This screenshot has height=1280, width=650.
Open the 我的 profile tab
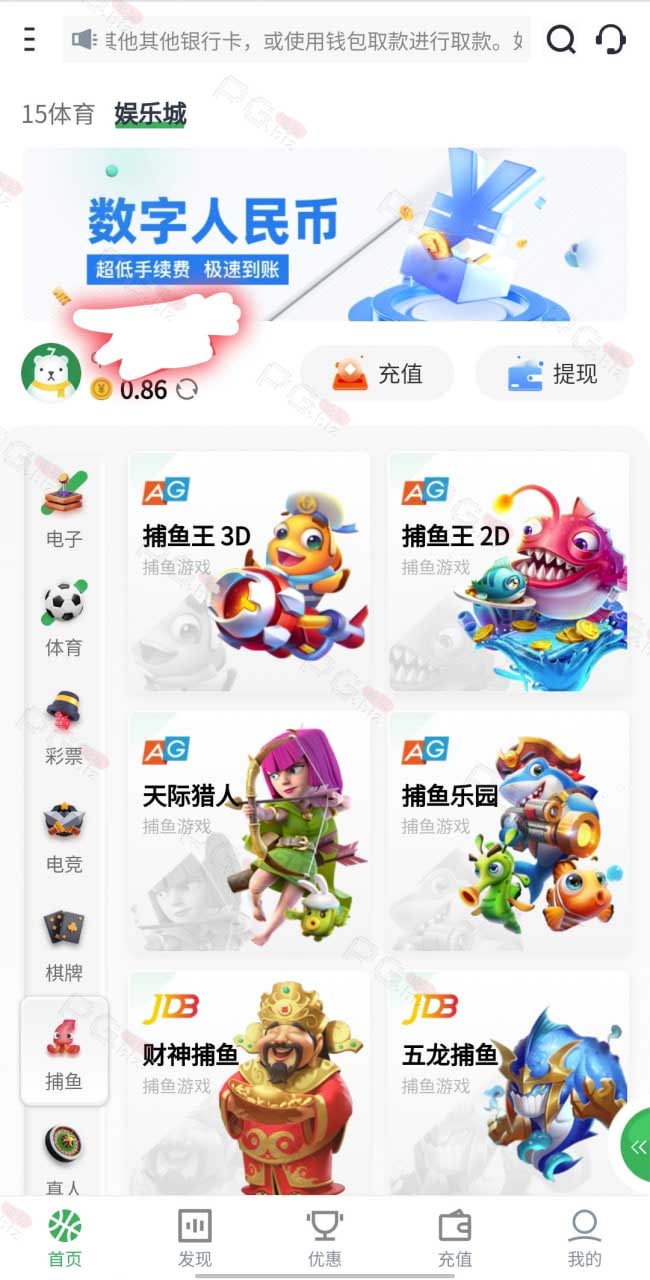(585, 1238)
